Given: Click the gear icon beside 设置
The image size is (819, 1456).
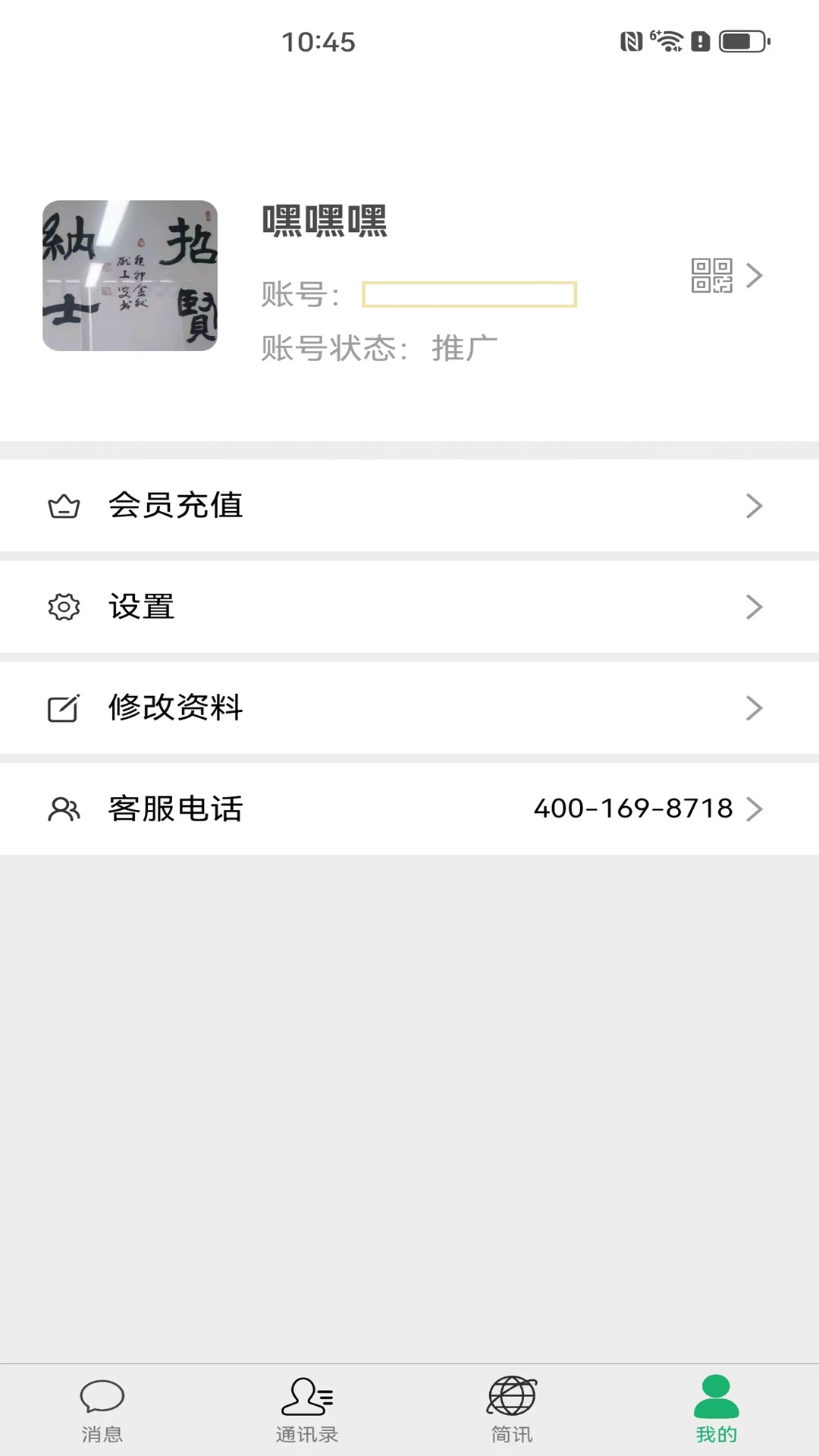Looking at the screenshot, I should pos(64,607).
